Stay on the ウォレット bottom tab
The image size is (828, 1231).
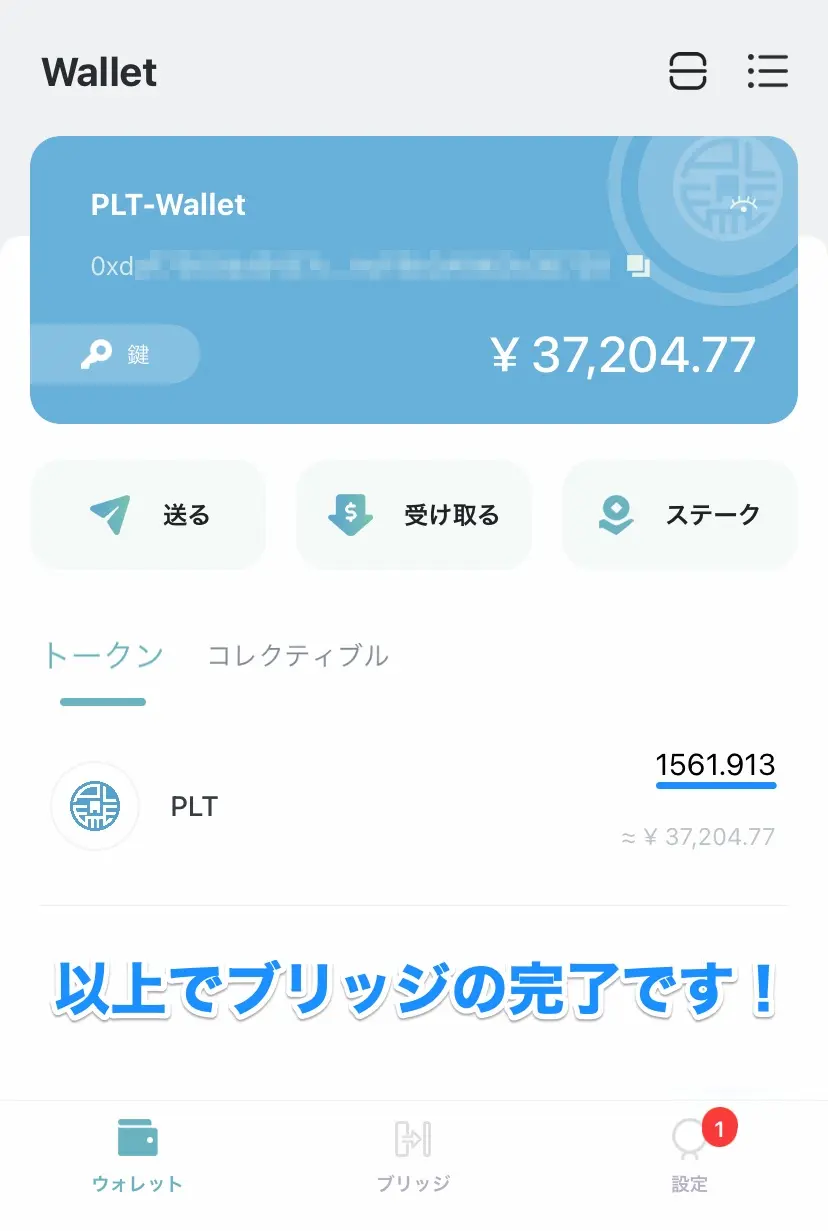point(137,1156)
